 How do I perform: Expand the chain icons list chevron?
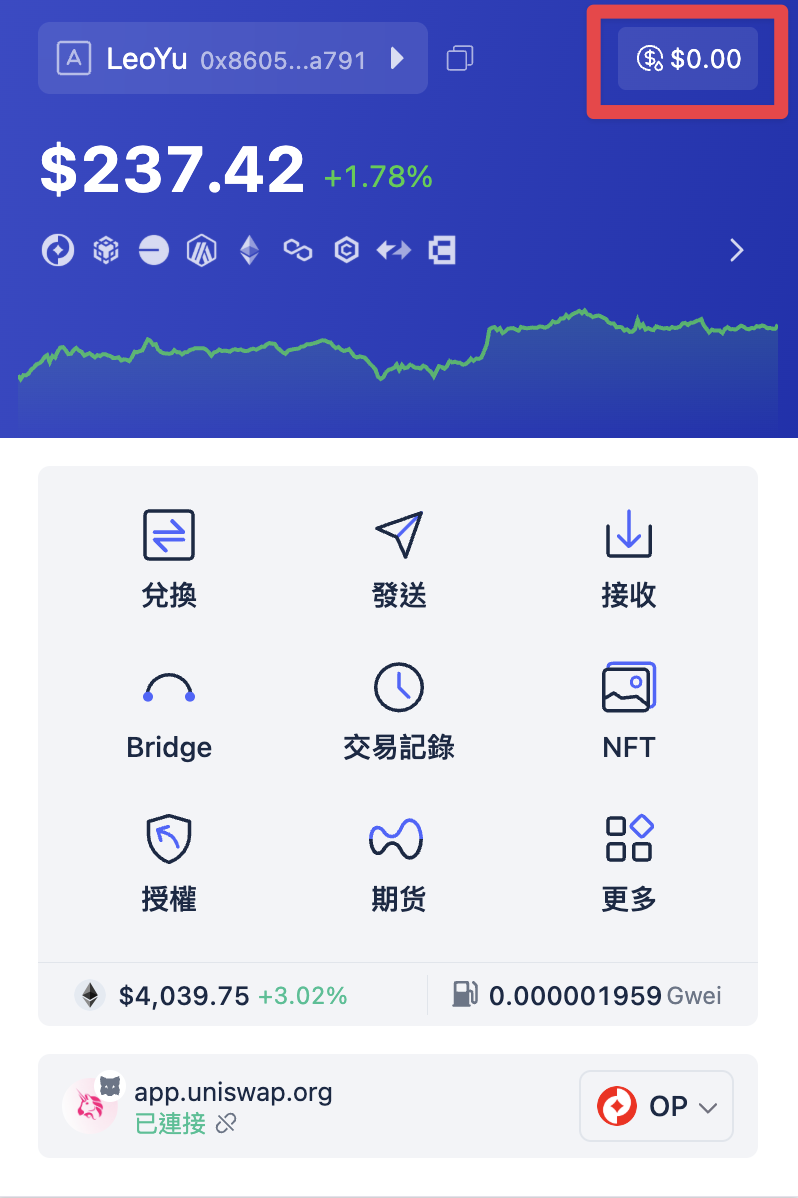coord(737,250)
